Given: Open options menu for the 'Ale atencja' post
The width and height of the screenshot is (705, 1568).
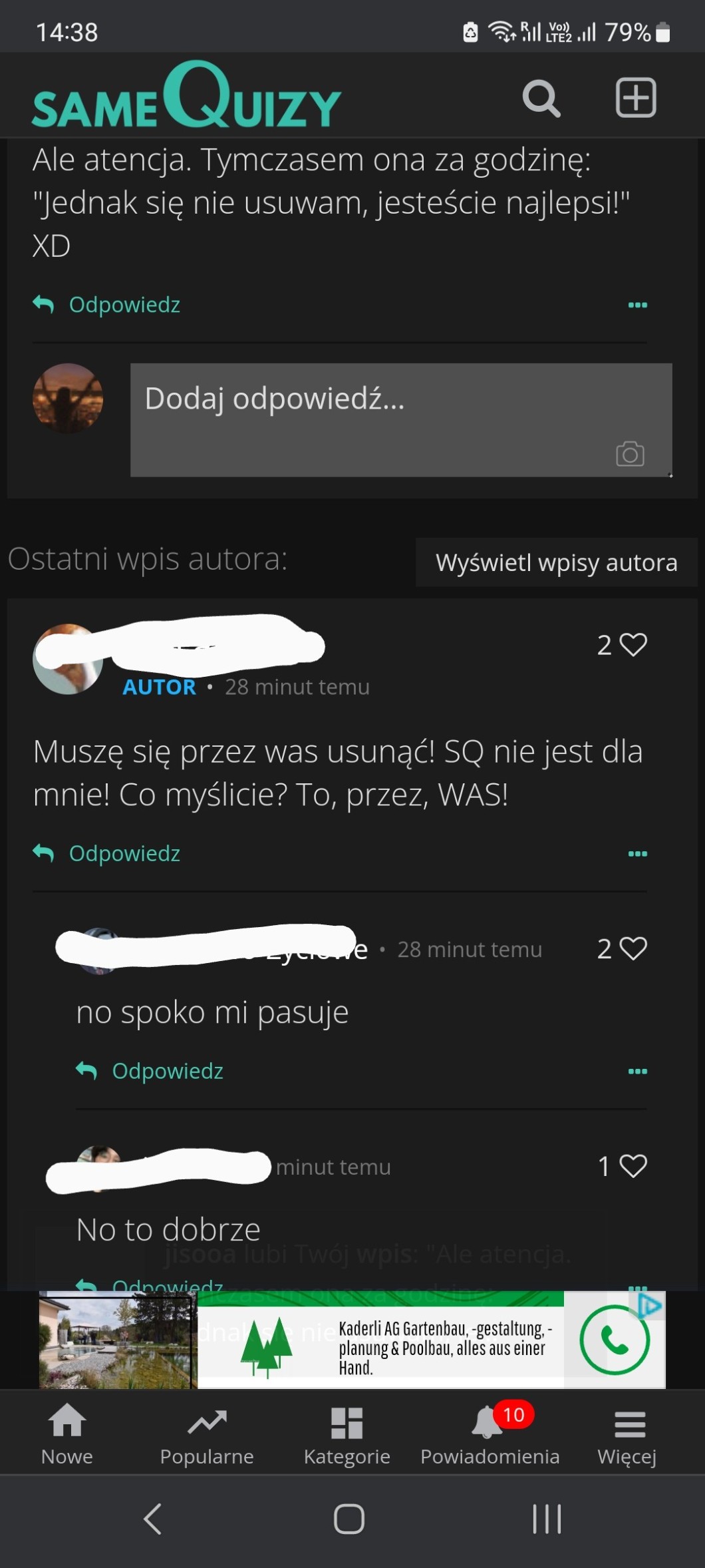Looking at the screenshot, I should (637, 305).
